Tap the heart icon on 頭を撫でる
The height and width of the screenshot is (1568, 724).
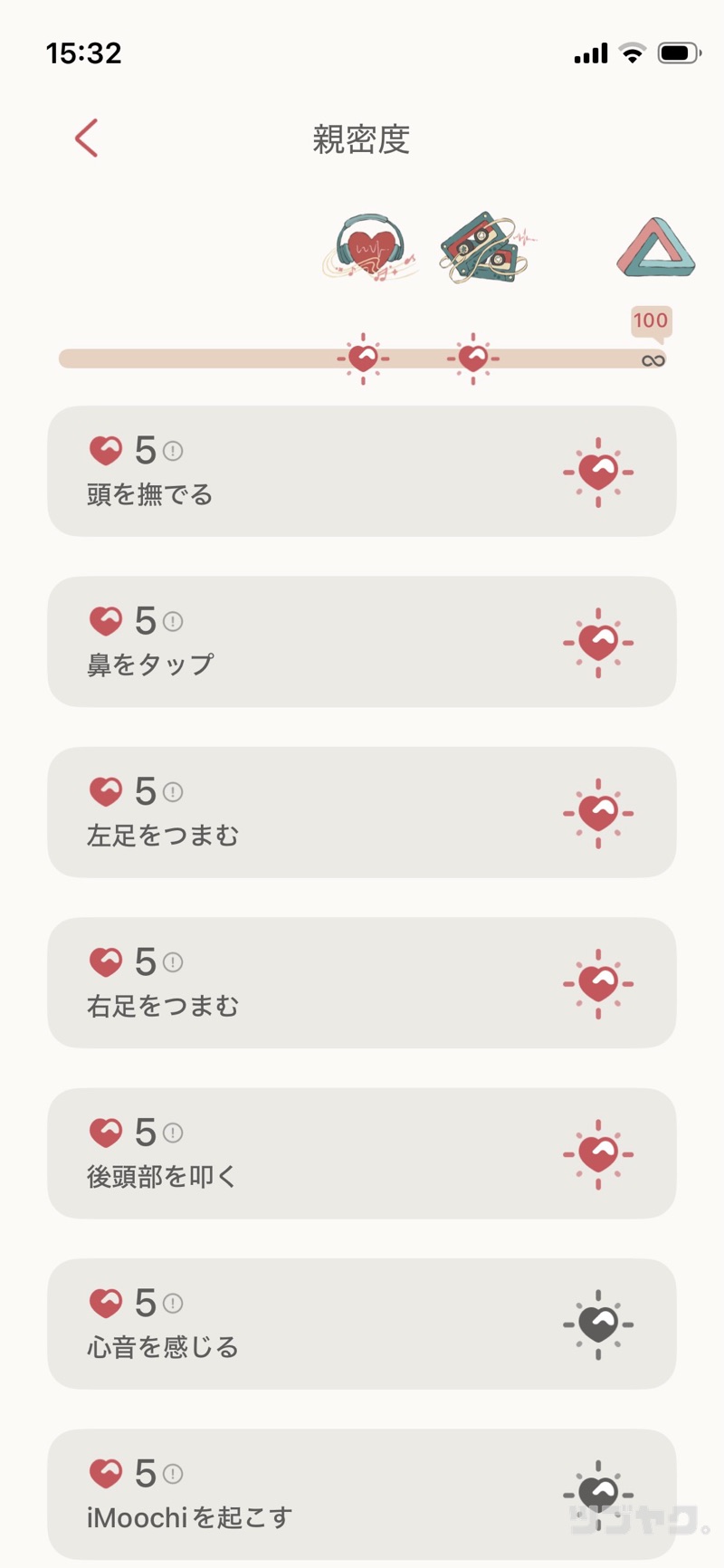(x=597, y=472)
